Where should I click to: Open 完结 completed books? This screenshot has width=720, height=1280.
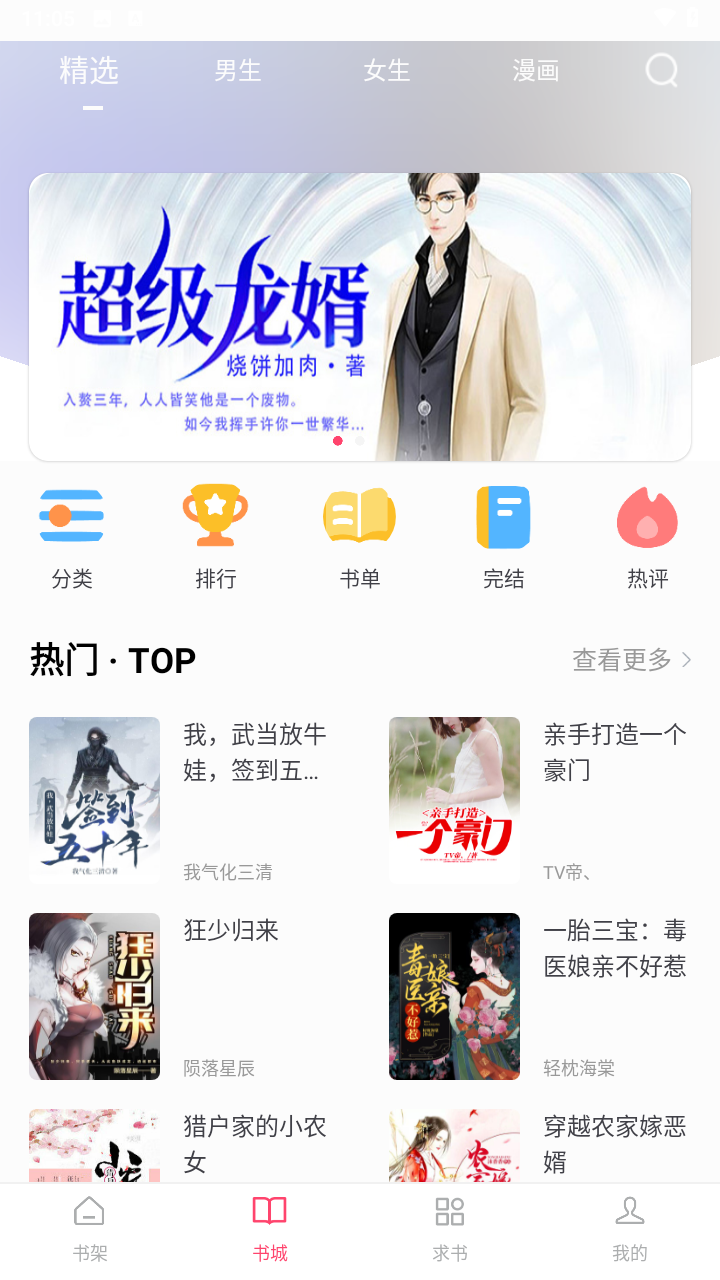point(503,537)
